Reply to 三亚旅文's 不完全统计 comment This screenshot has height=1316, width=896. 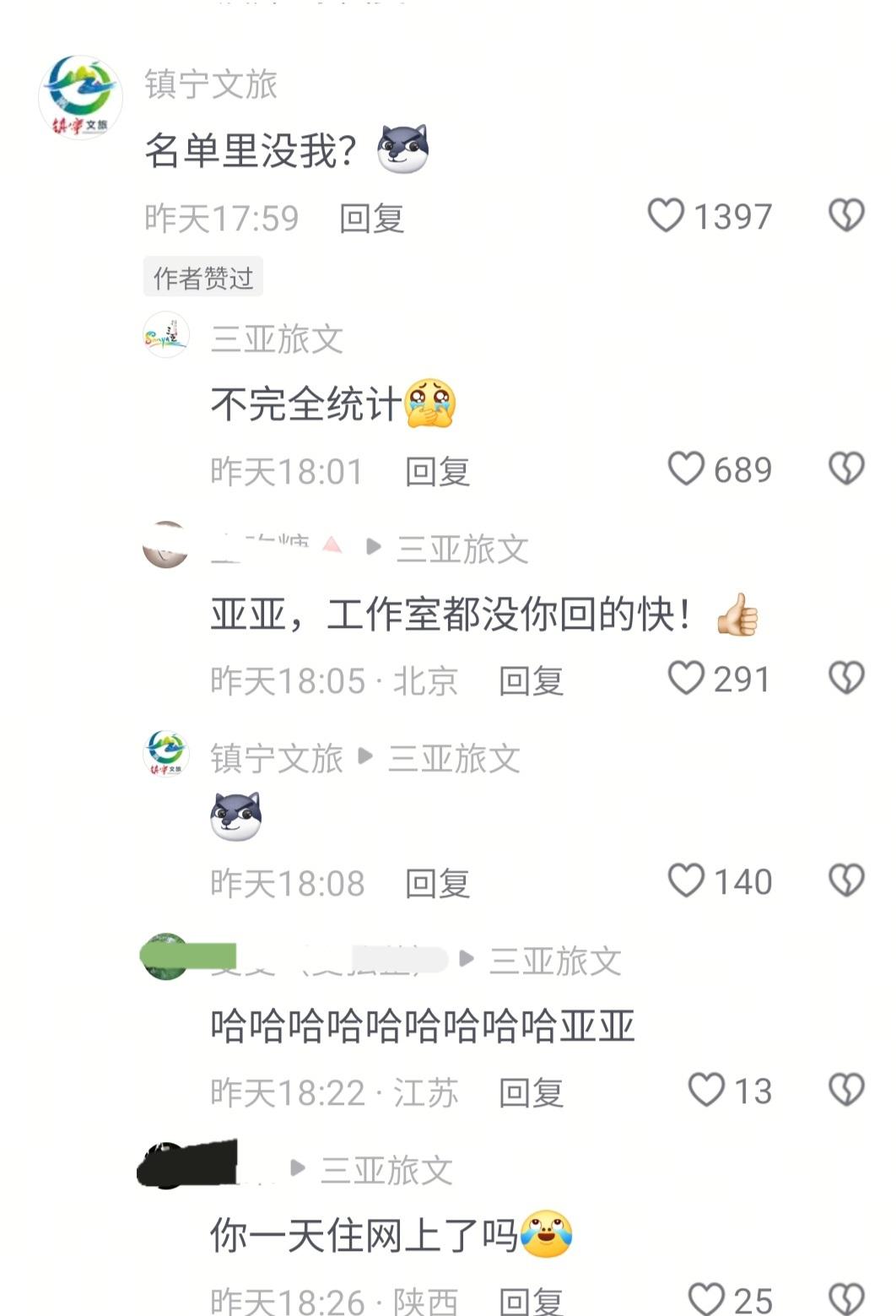pyautogui.click(x=437, y=472)
